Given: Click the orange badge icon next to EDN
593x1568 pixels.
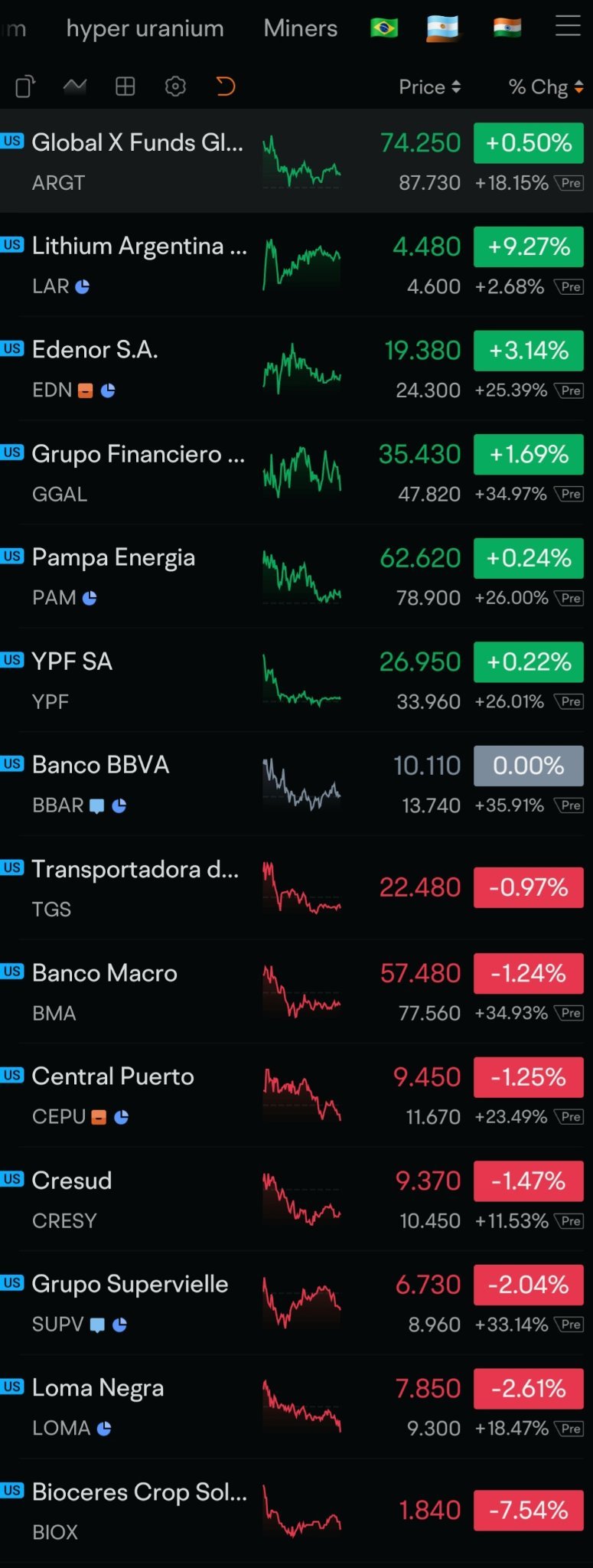Looking at the screenshot, I should [x=84, y=390].
